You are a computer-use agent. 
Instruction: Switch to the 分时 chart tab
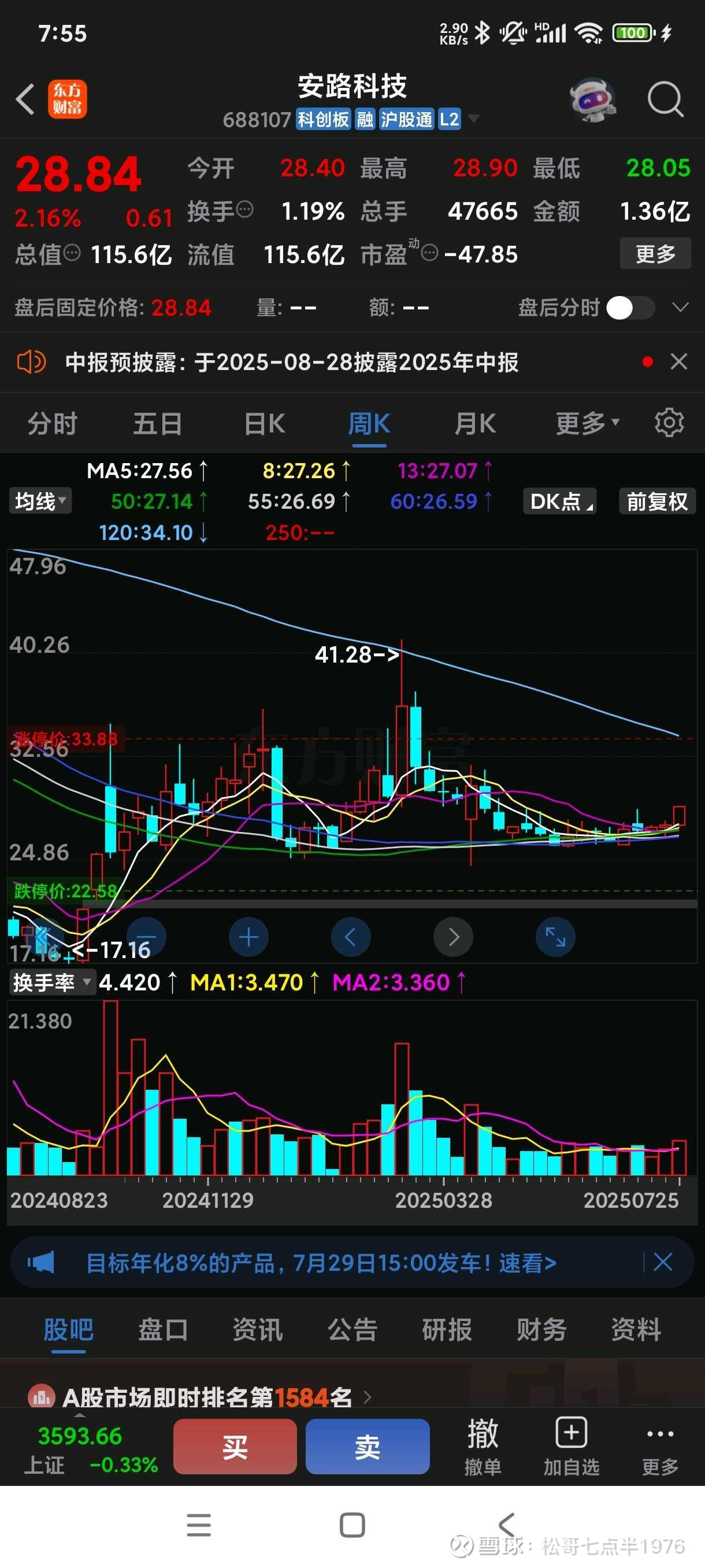click(53, 423)
